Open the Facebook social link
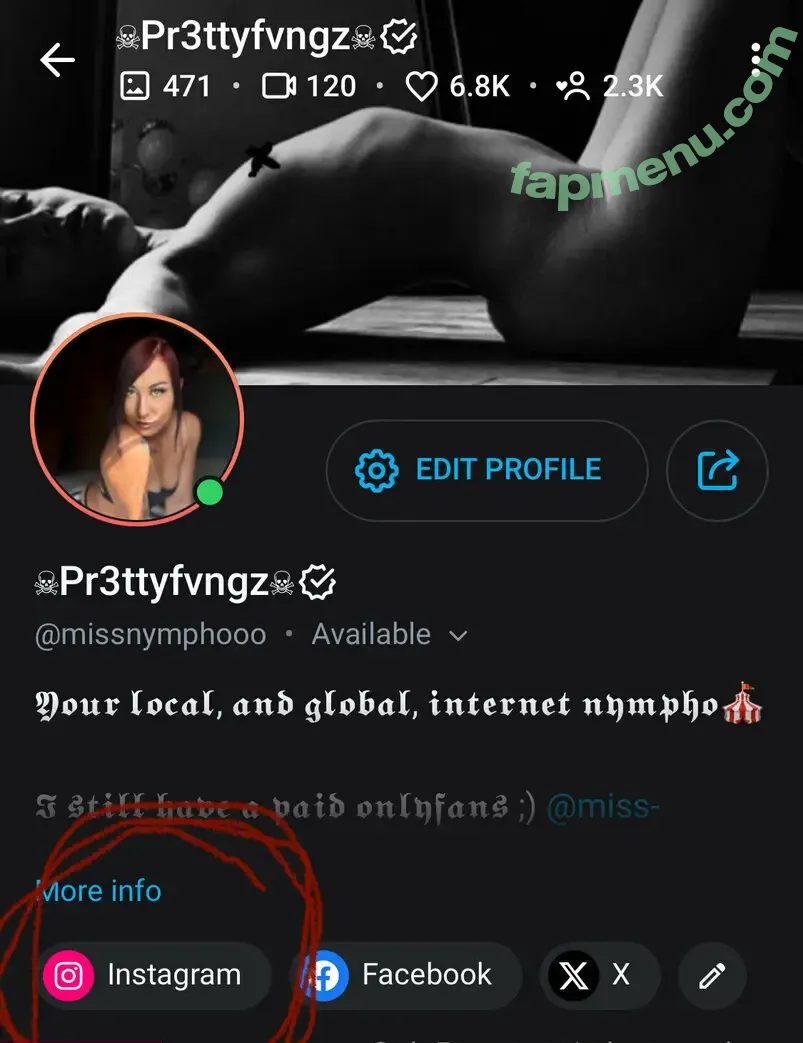The image size is (803, 1043). point(405,975)
